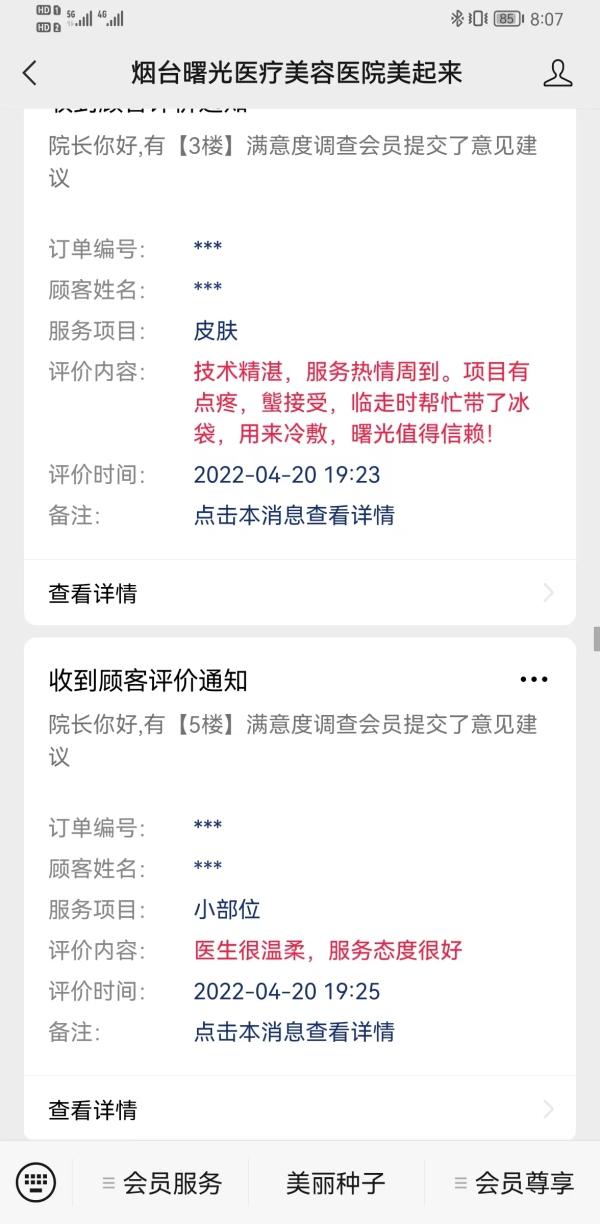Open the 美丽种子 menu
The height and width of the screenshot is (1224, 600).
click(336, 1184)
